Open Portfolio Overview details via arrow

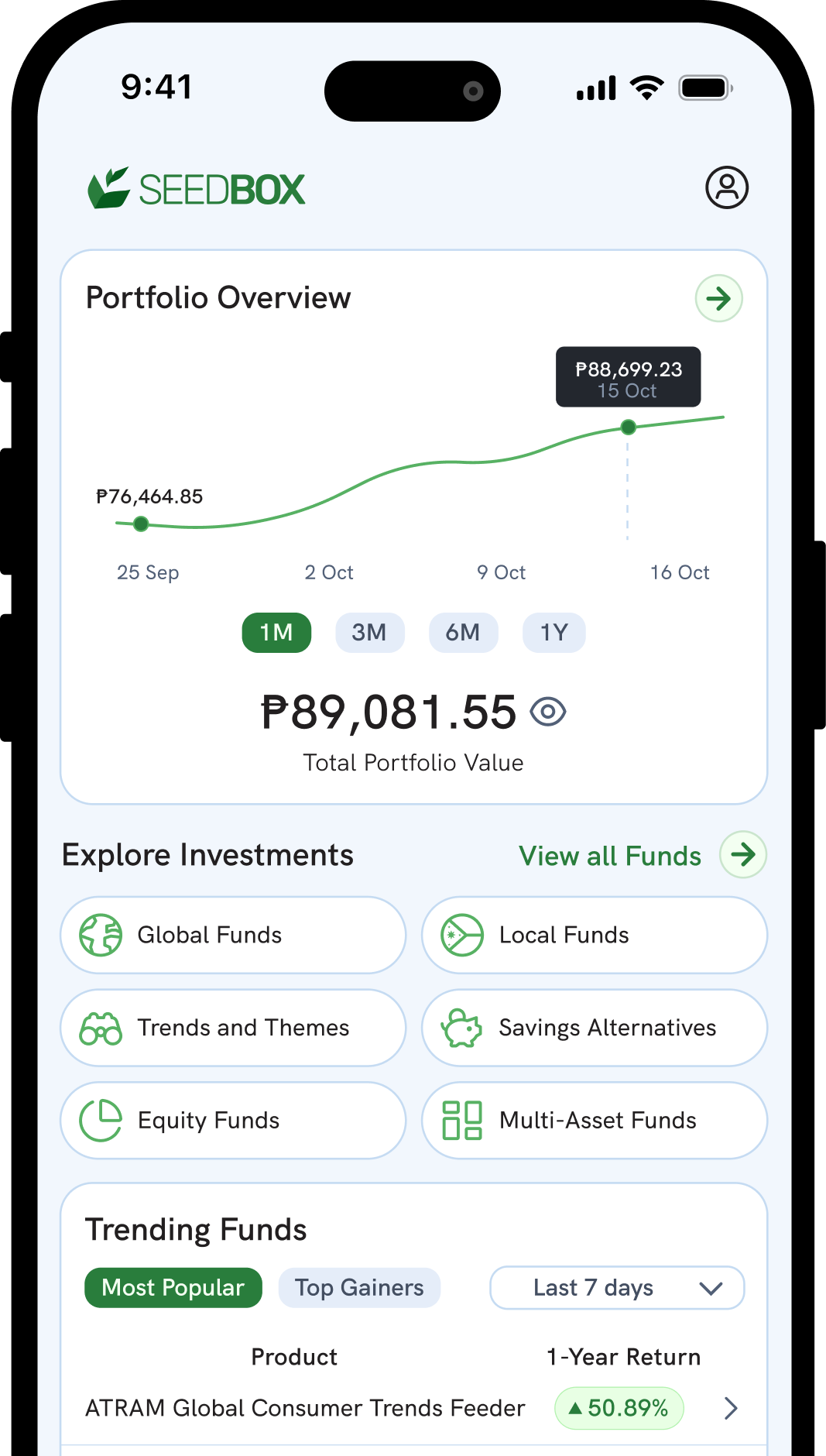(x=719, y=298)
